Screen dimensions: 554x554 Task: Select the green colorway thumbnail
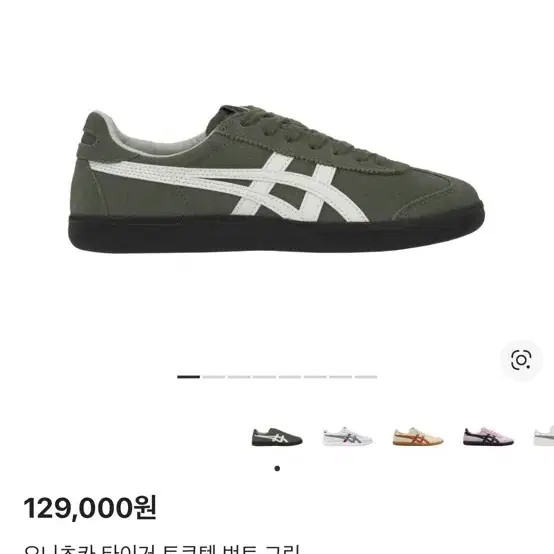click(x=277, y=437)
